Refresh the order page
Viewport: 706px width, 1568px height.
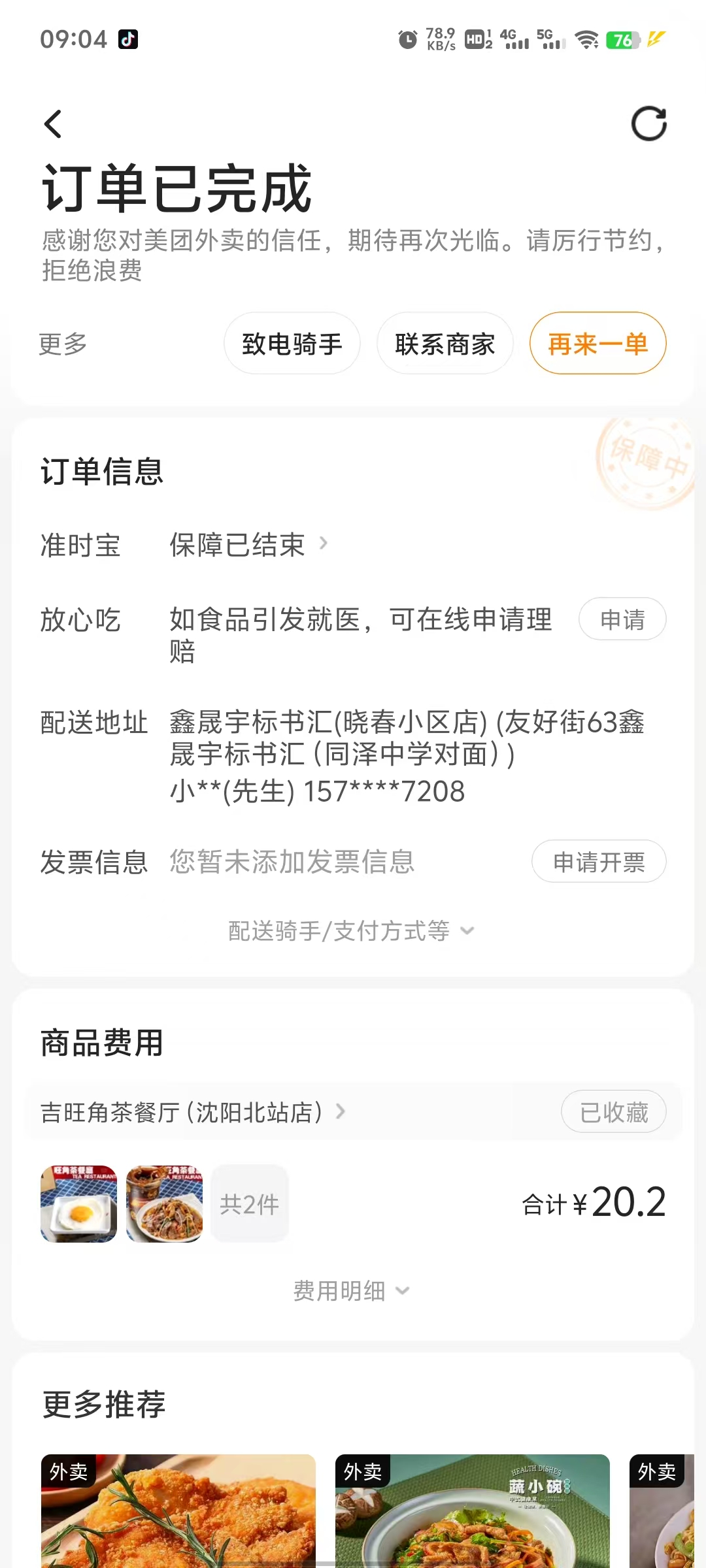648,123
